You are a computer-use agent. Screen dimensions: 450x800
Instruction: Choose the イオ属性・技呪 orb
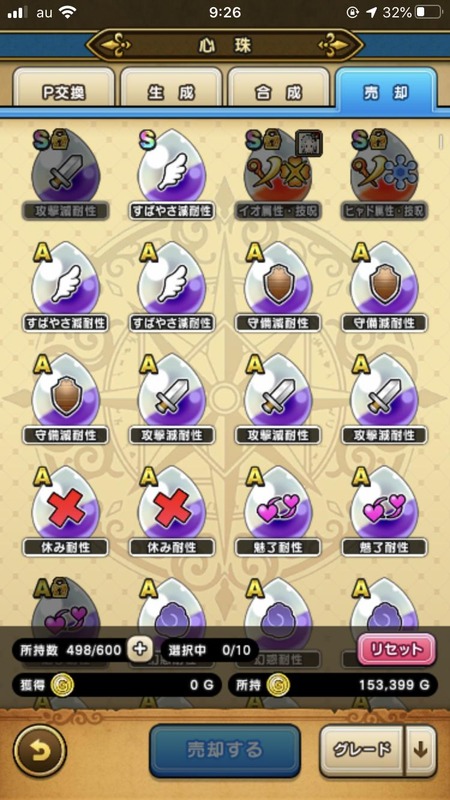point(279,174)
